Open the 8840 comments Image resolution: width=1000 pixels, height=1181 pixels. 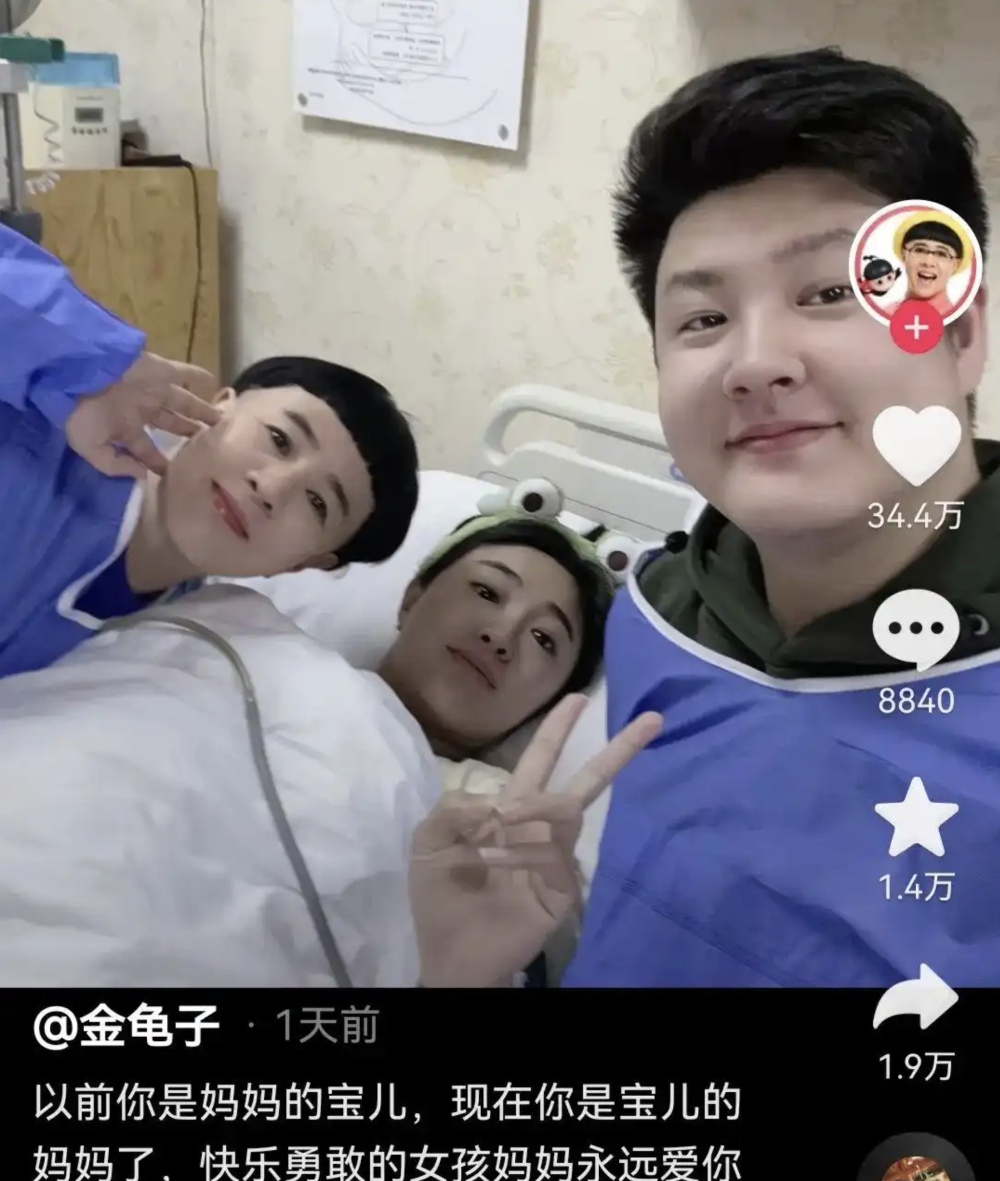click(x=915, y=629)
